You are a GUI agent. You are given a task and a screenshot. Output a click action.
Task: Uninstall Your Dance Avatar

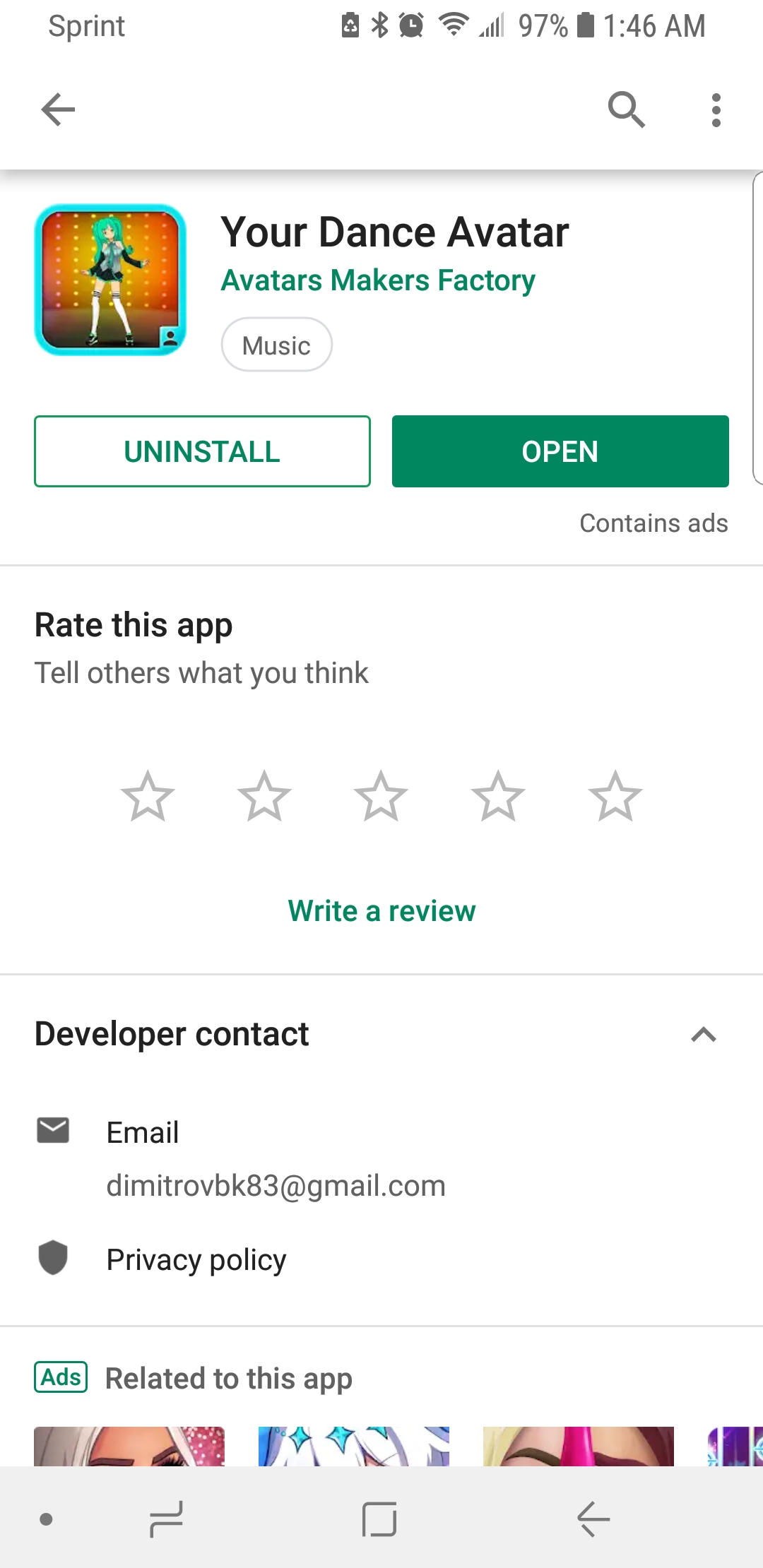click(x=202, y=451)
